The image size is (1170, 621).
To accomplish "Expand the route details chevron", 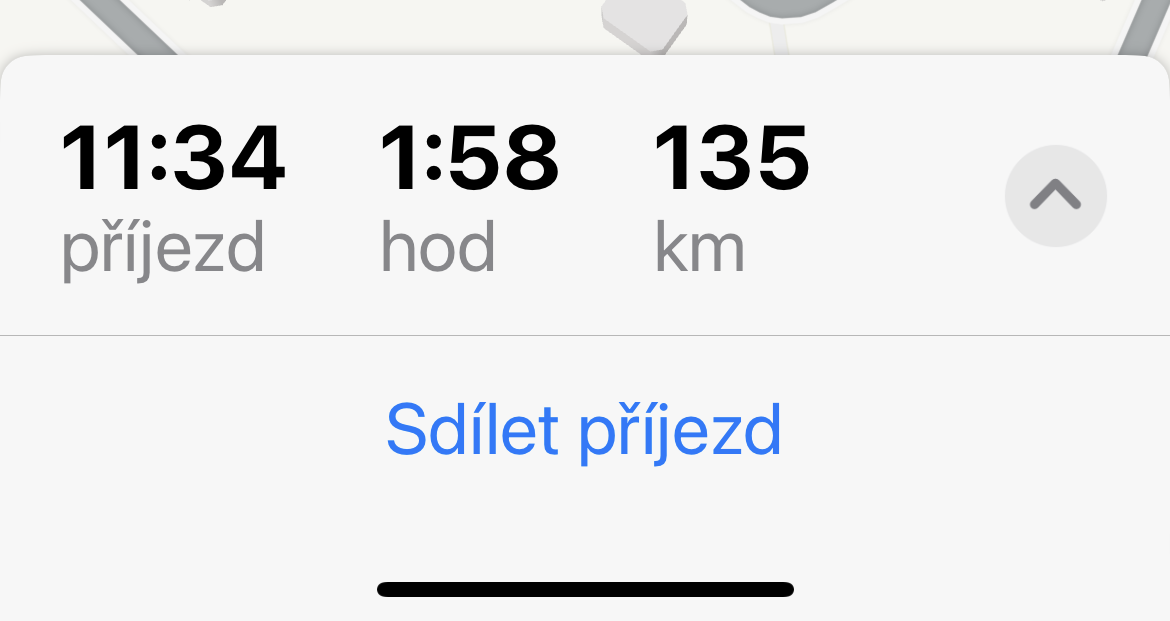I will pyautogui.click(x=1055, y=196).
